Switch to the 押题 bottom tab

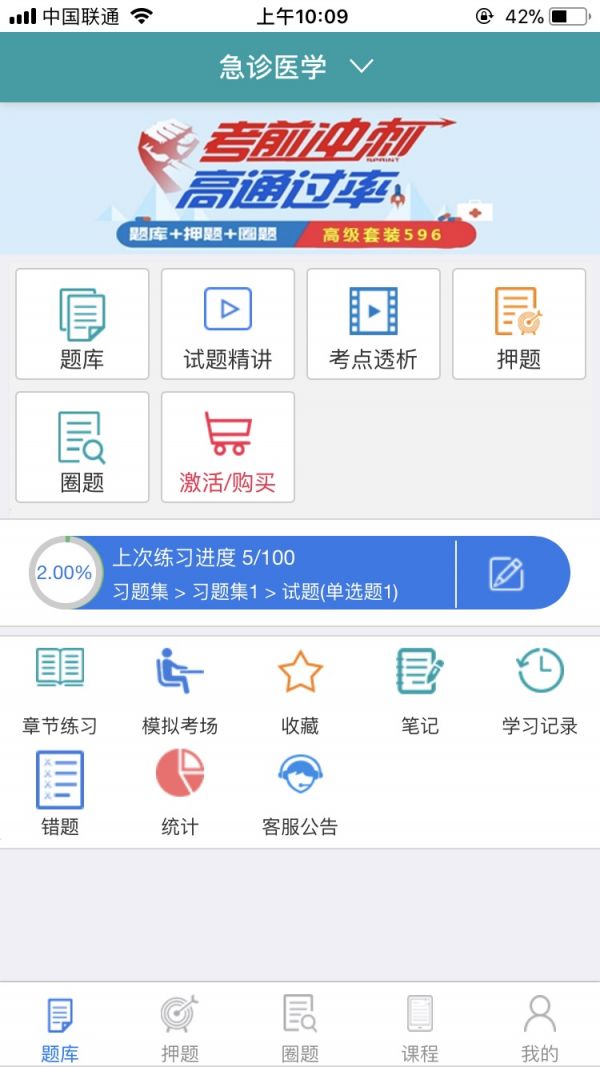[x=180, y=1027]
